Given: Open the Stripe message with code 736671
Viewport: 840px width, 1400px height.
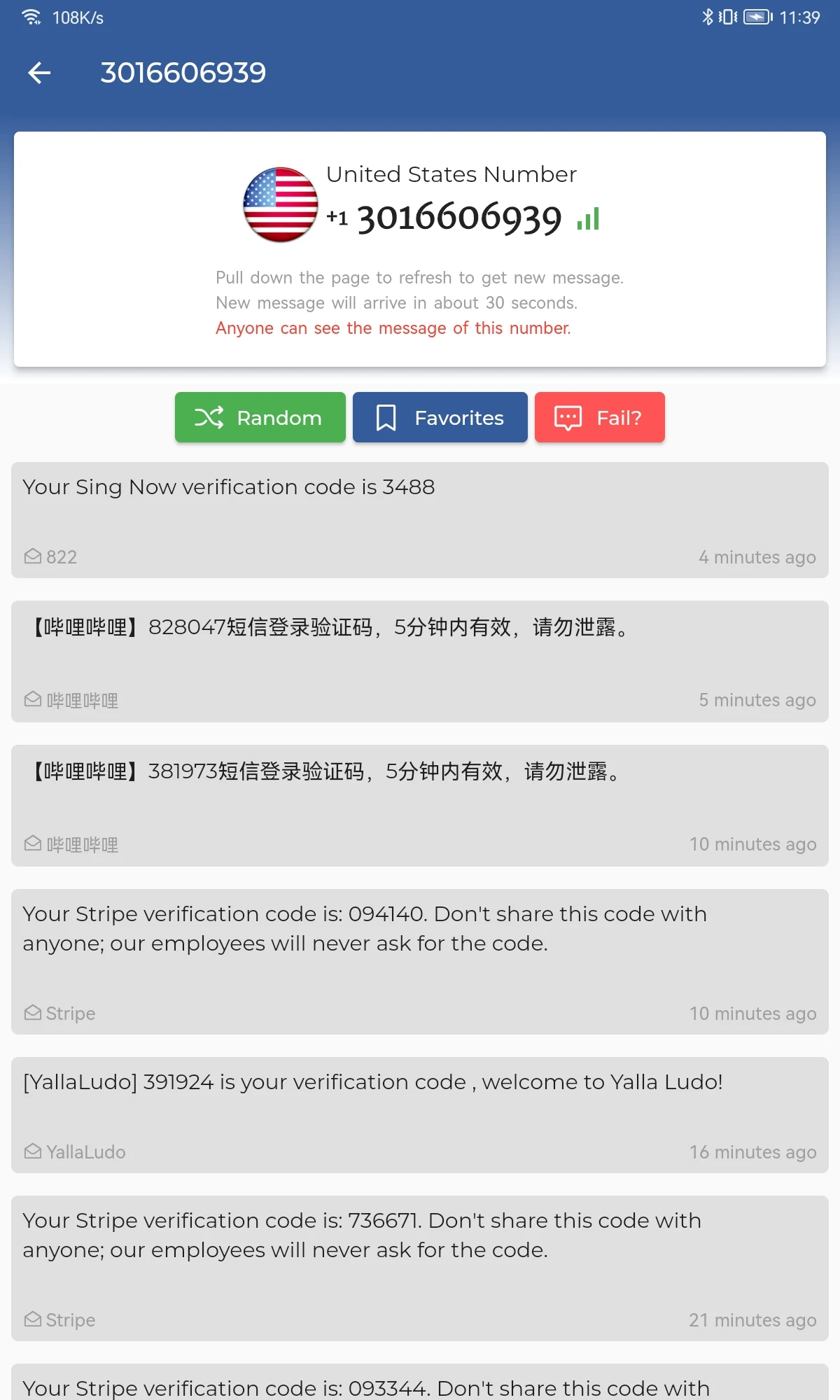Looking at the screenshot, I should click(x=420, y=1268).
